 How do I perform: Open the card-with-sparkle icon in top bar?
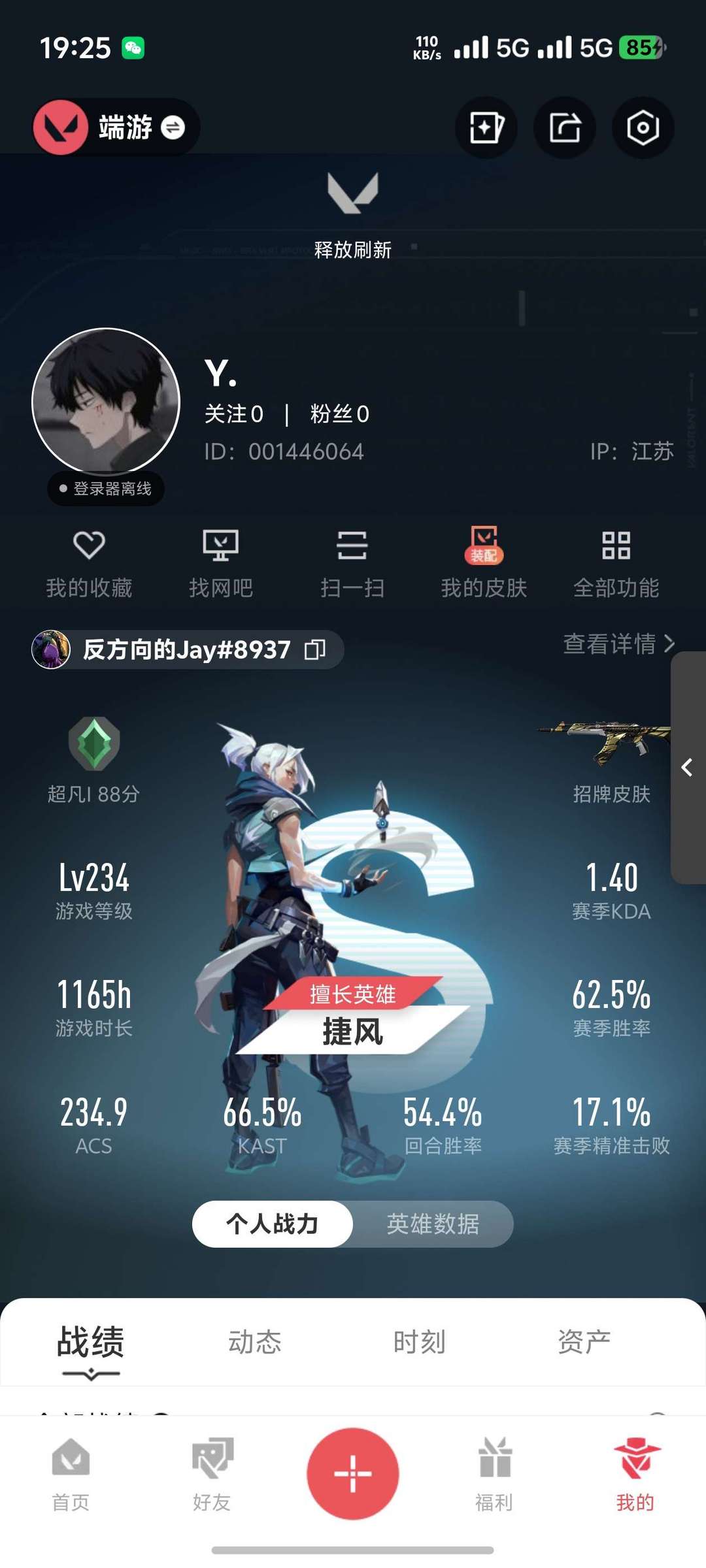pyautogui.click(x=486, y=127)
